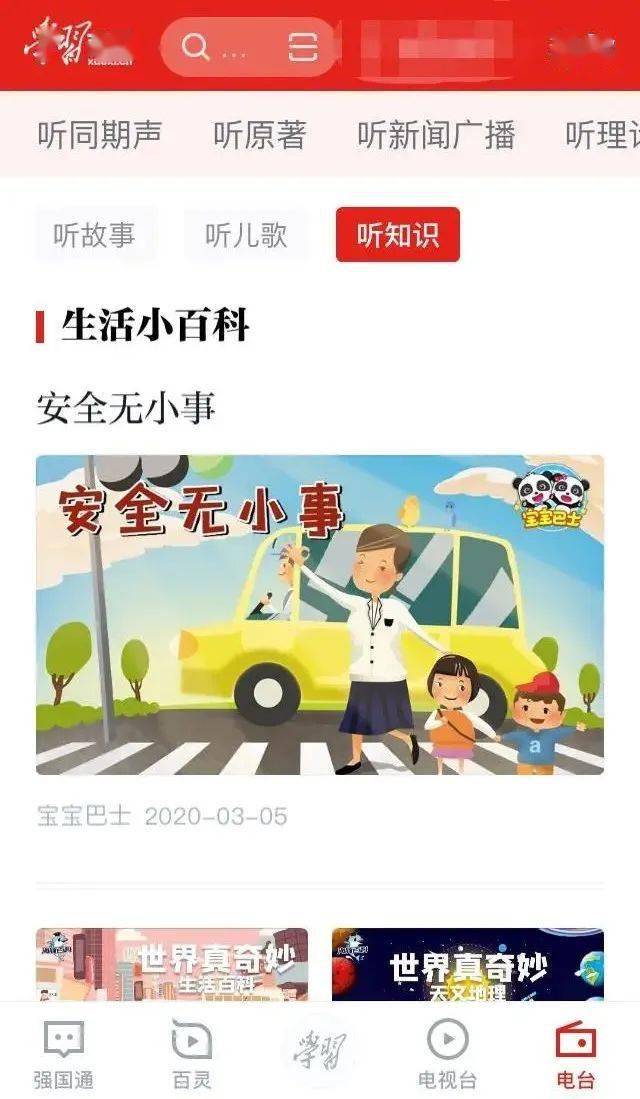This screenshot has width=640, height=1099.
Task: Open the 听新闻广播 tab
Action: click(x=436, y=135)
